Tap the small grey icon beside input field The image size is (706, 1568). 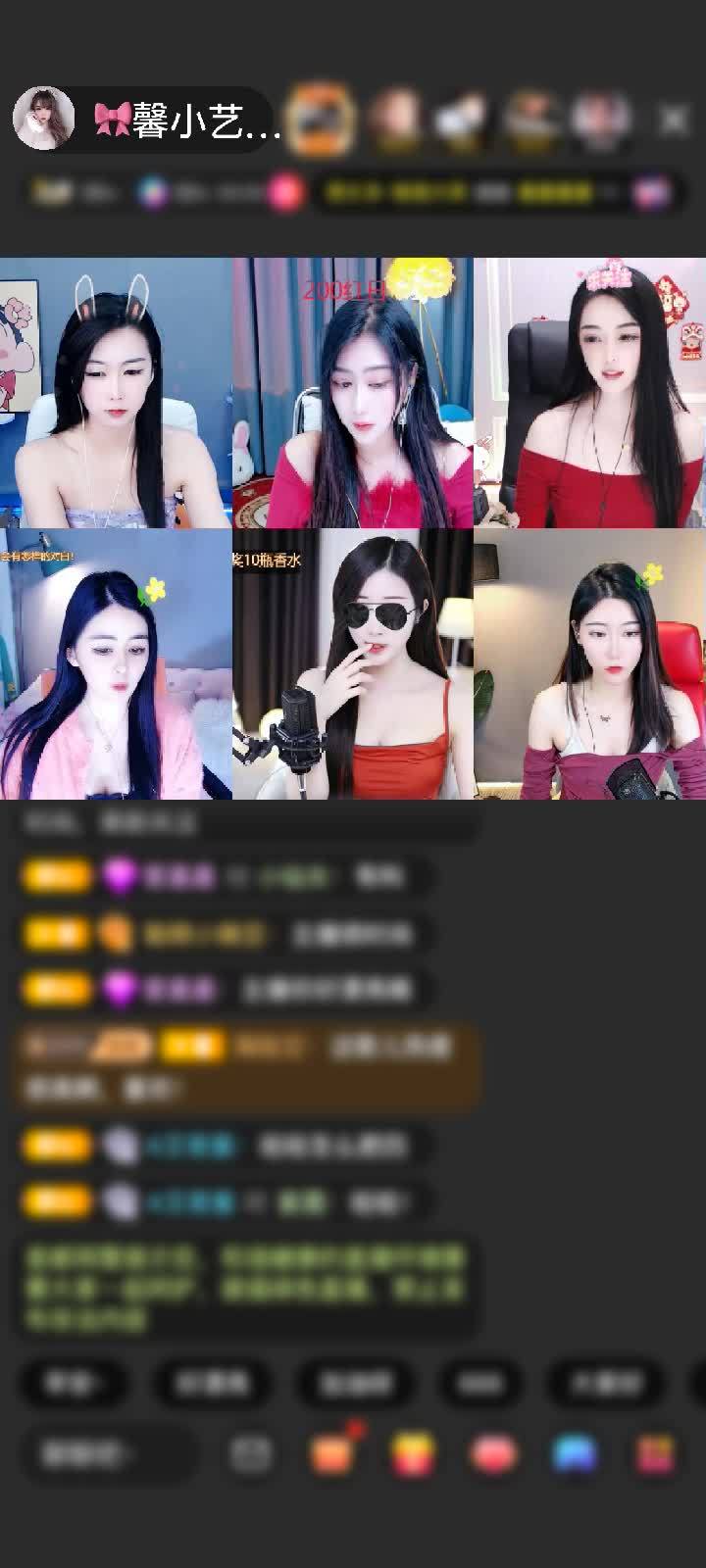[x=251, y=1453]
